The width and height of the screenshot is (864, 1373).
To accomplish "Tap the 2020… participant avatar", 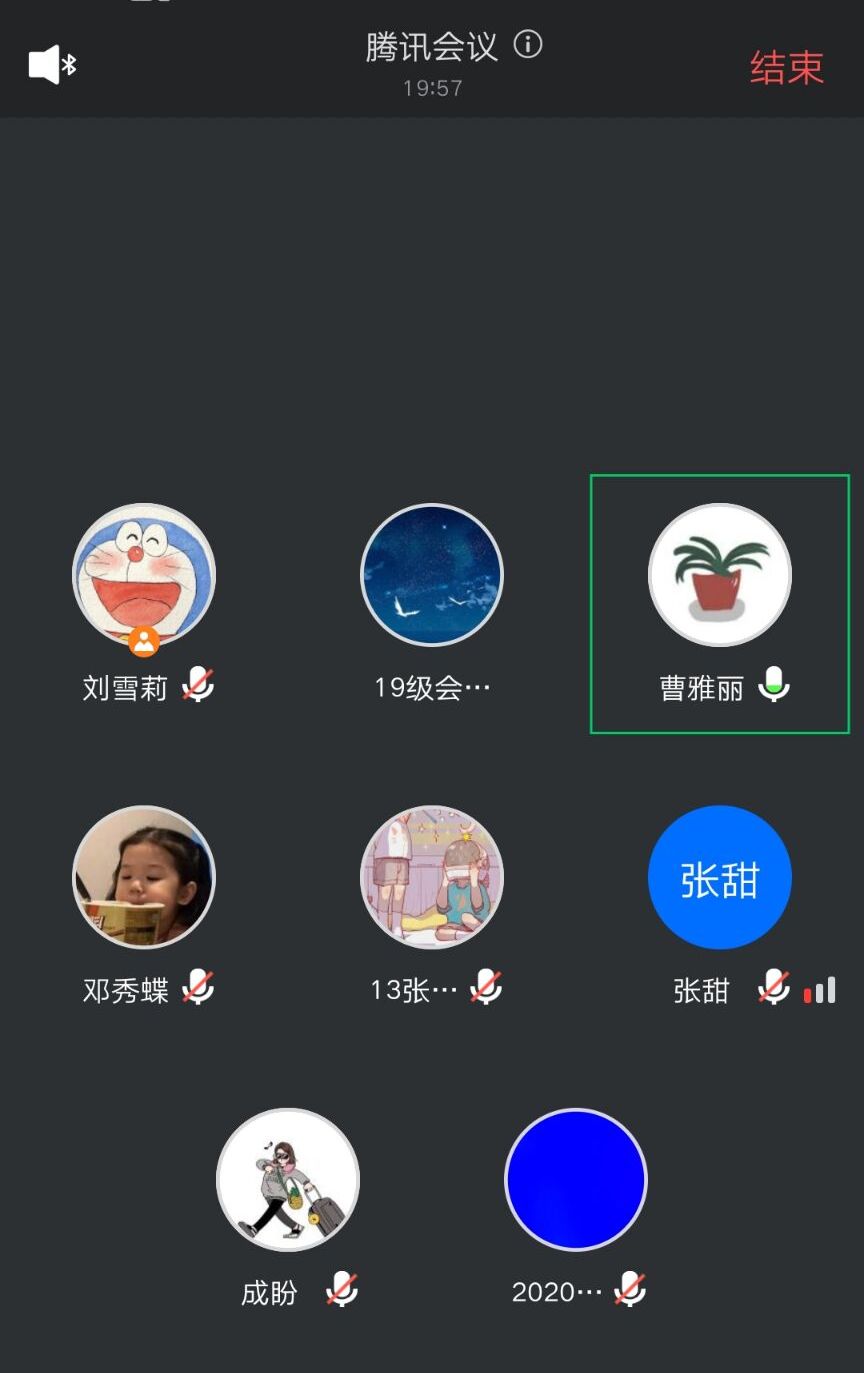I will tap(576, 1180).
